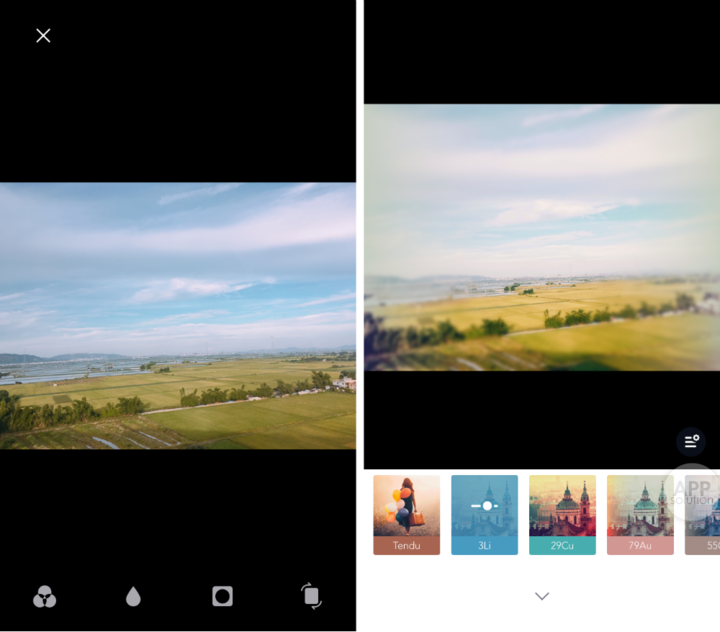This screenshot has height=632, width=720.
Task: Close the photo editor
Action: point(43,36)
